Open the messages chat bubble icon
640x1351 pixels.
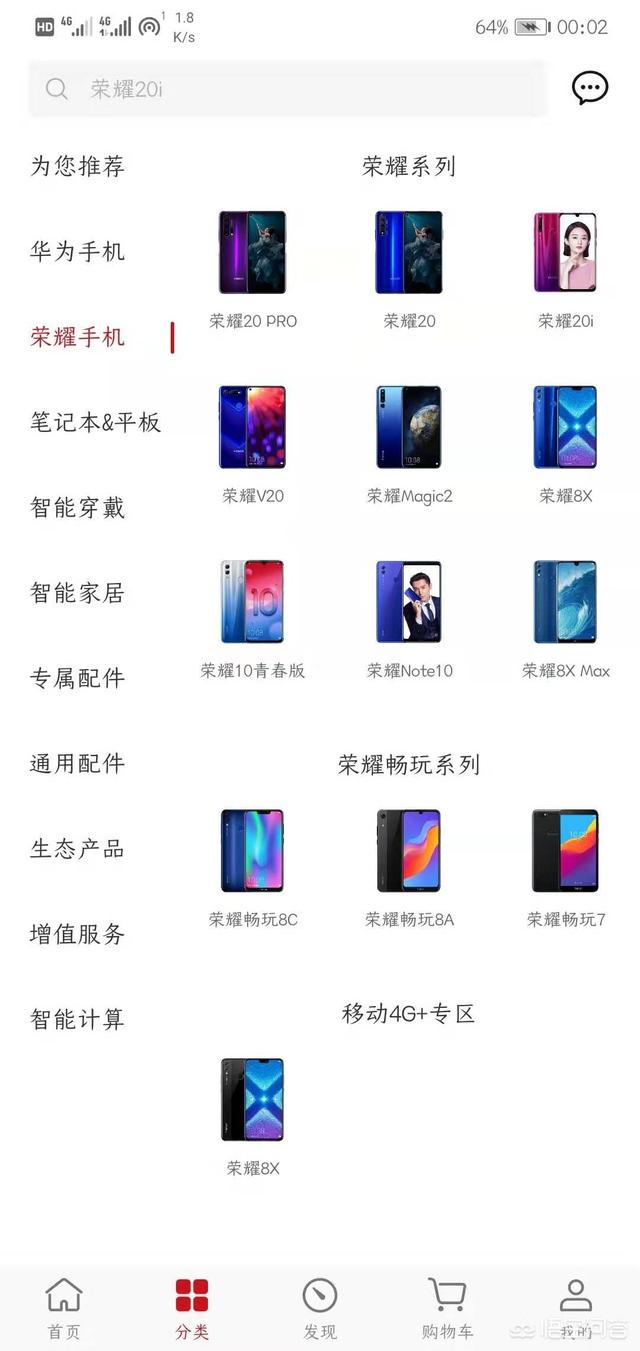click(589, 88)
